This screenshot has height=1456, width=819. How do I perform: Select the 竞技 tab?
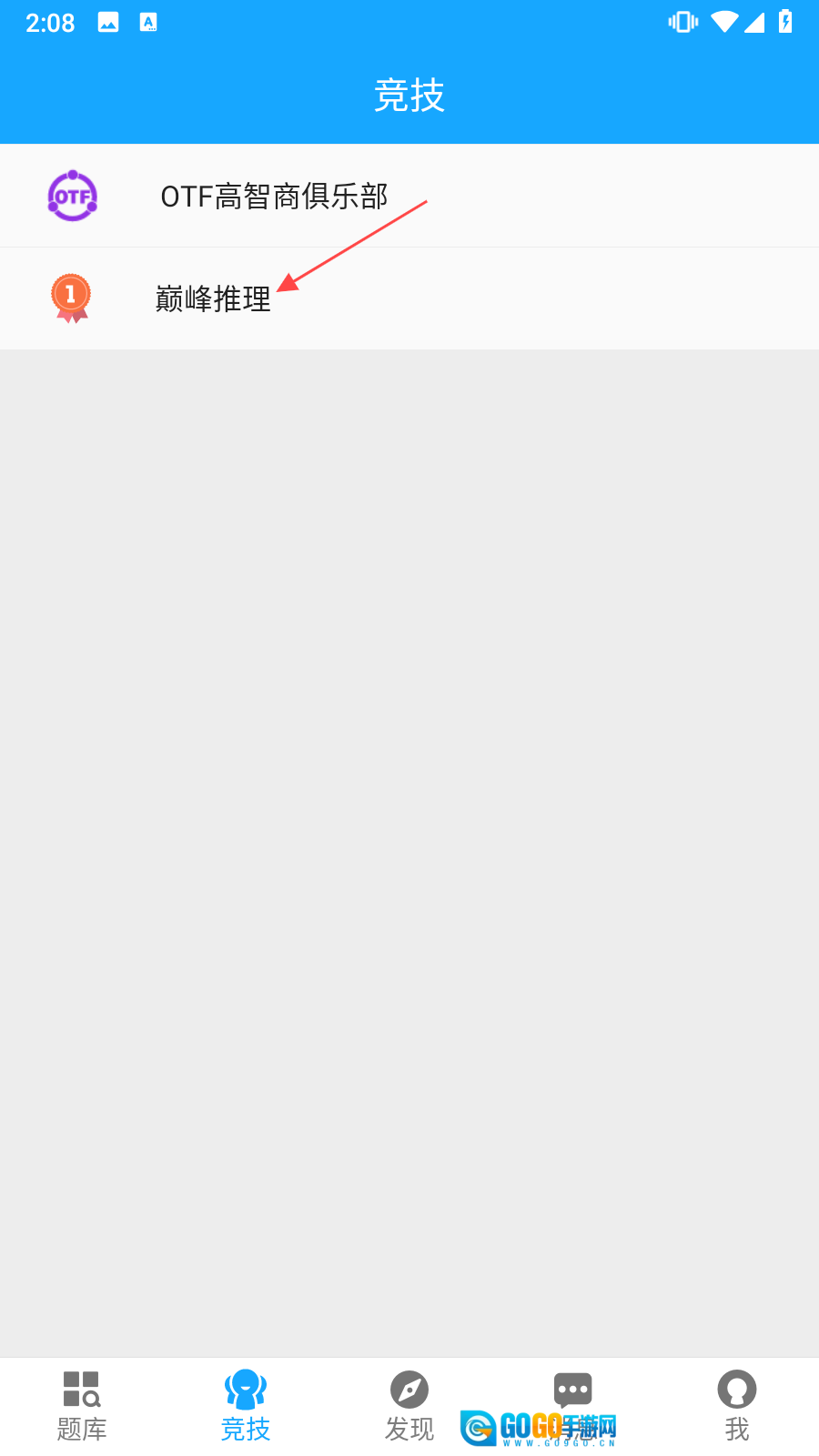(x=246, y=1406)
